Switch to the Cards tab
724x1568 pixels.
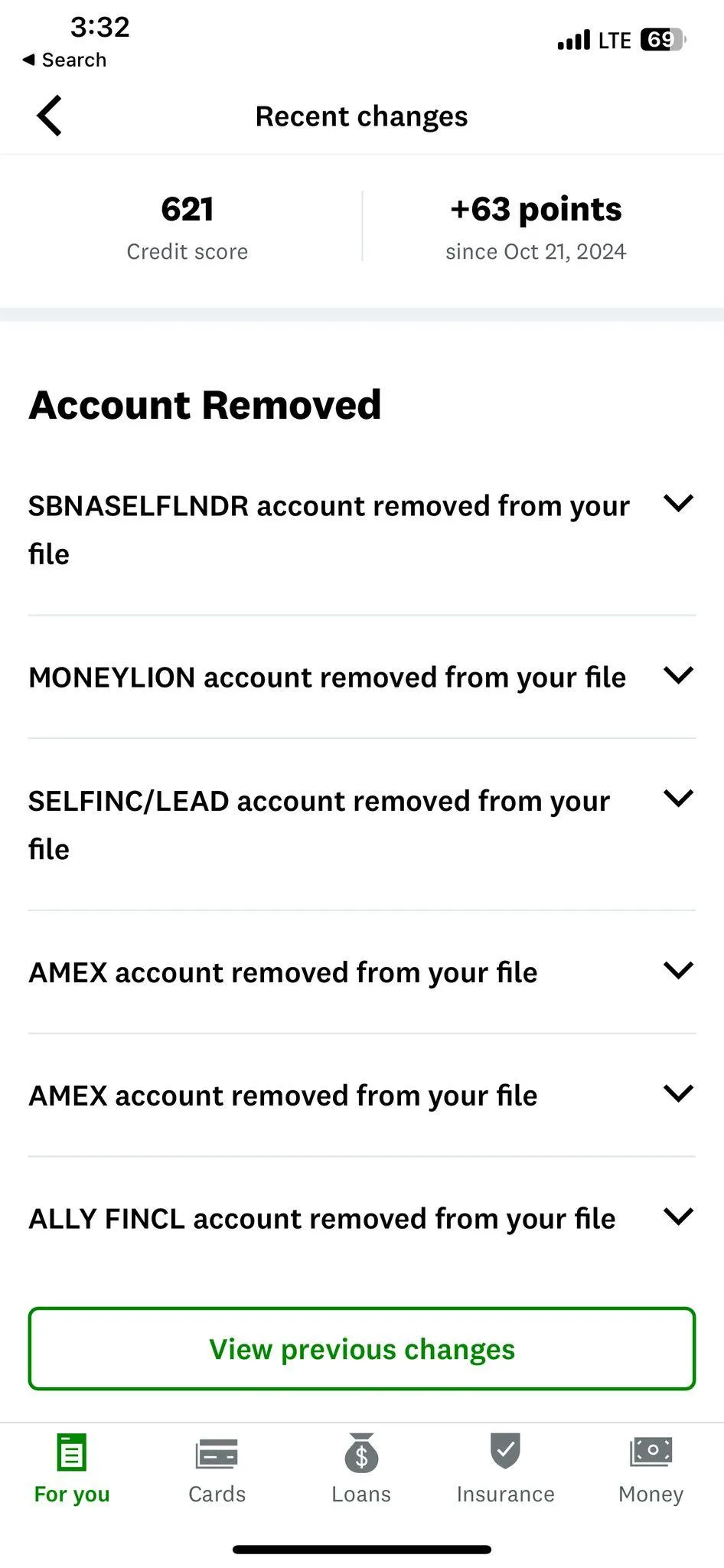point(217,1468)
